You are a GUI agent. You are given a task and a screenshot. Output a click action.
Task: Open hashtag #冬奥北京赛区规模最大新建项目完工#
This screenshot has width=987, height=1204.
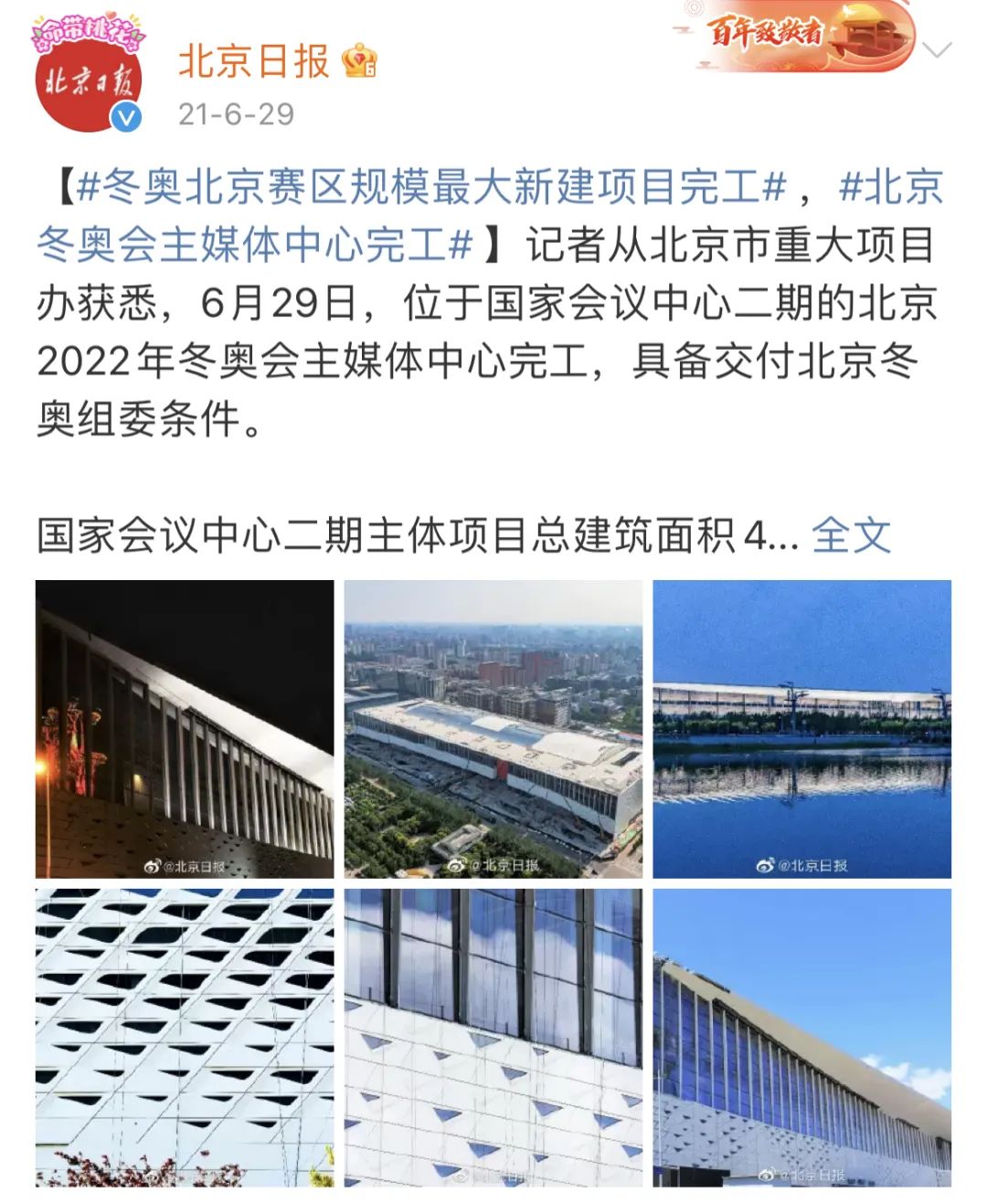pos(430,188)
